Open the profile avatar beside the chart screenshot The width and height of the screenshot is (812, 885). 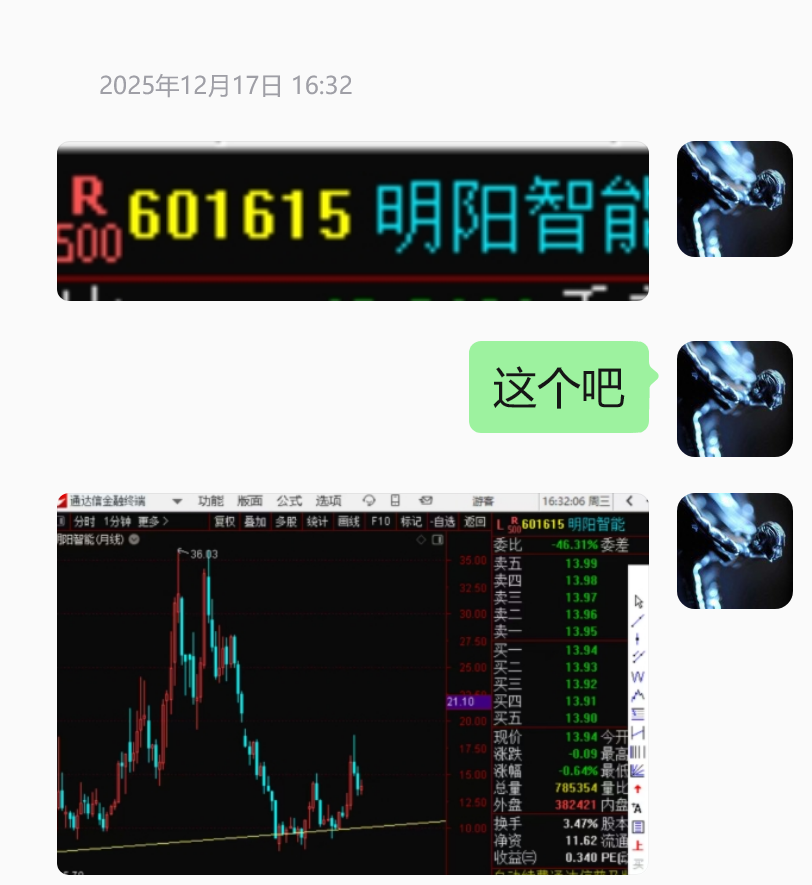[x=735, y=551]
